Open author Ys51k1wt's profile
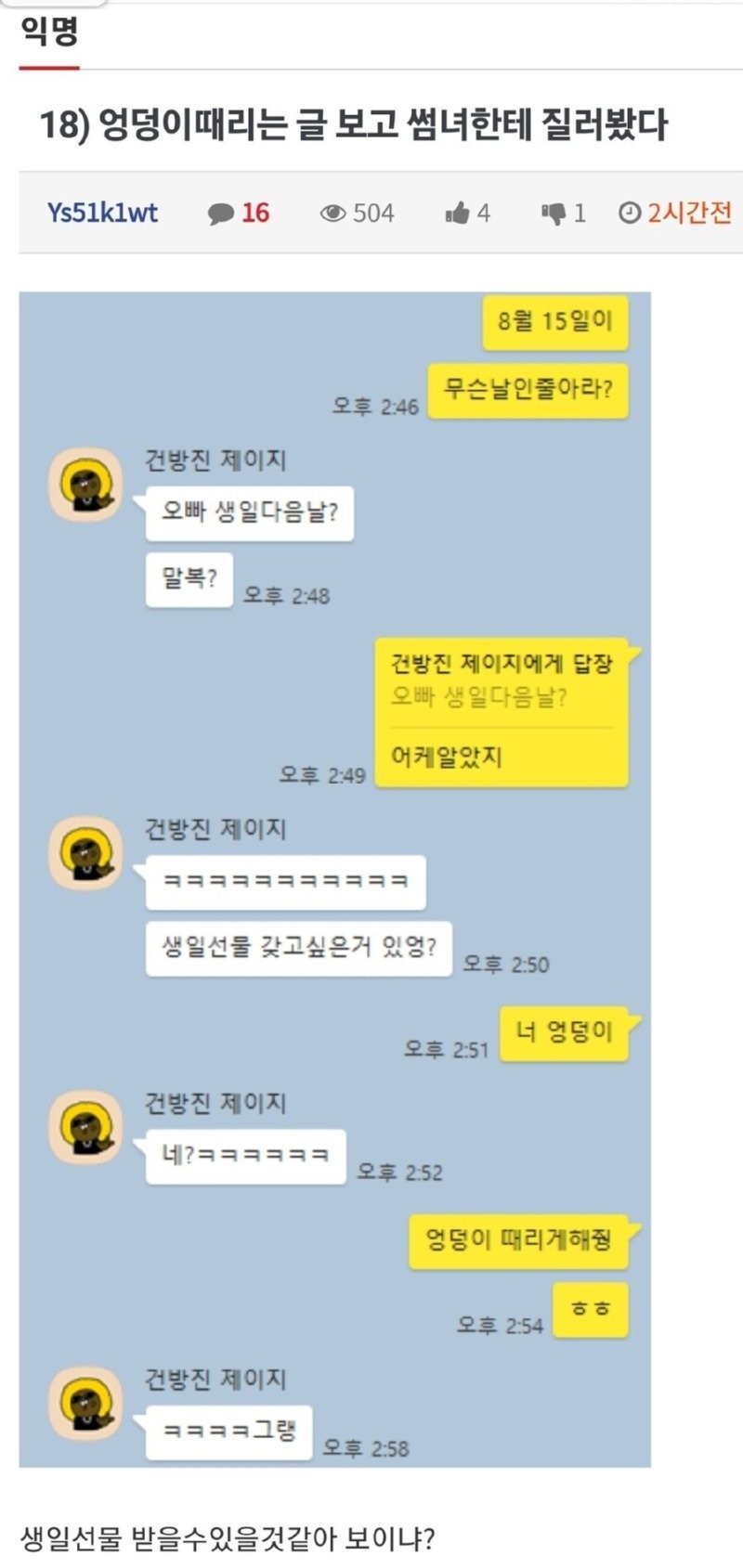 tap(102, 213)
